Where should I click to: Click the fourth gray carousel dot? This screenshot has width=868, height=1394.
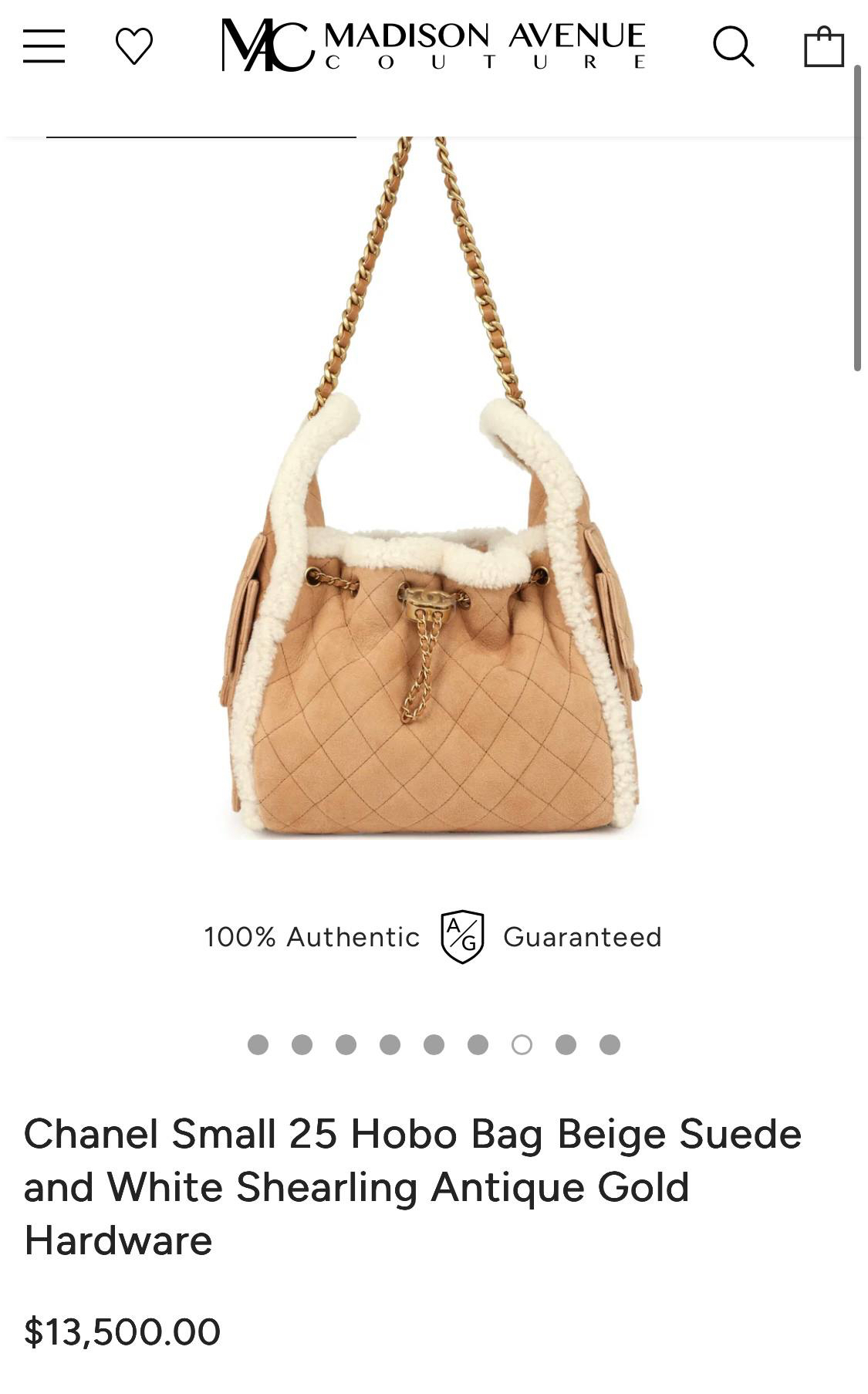pos(389,1043)
